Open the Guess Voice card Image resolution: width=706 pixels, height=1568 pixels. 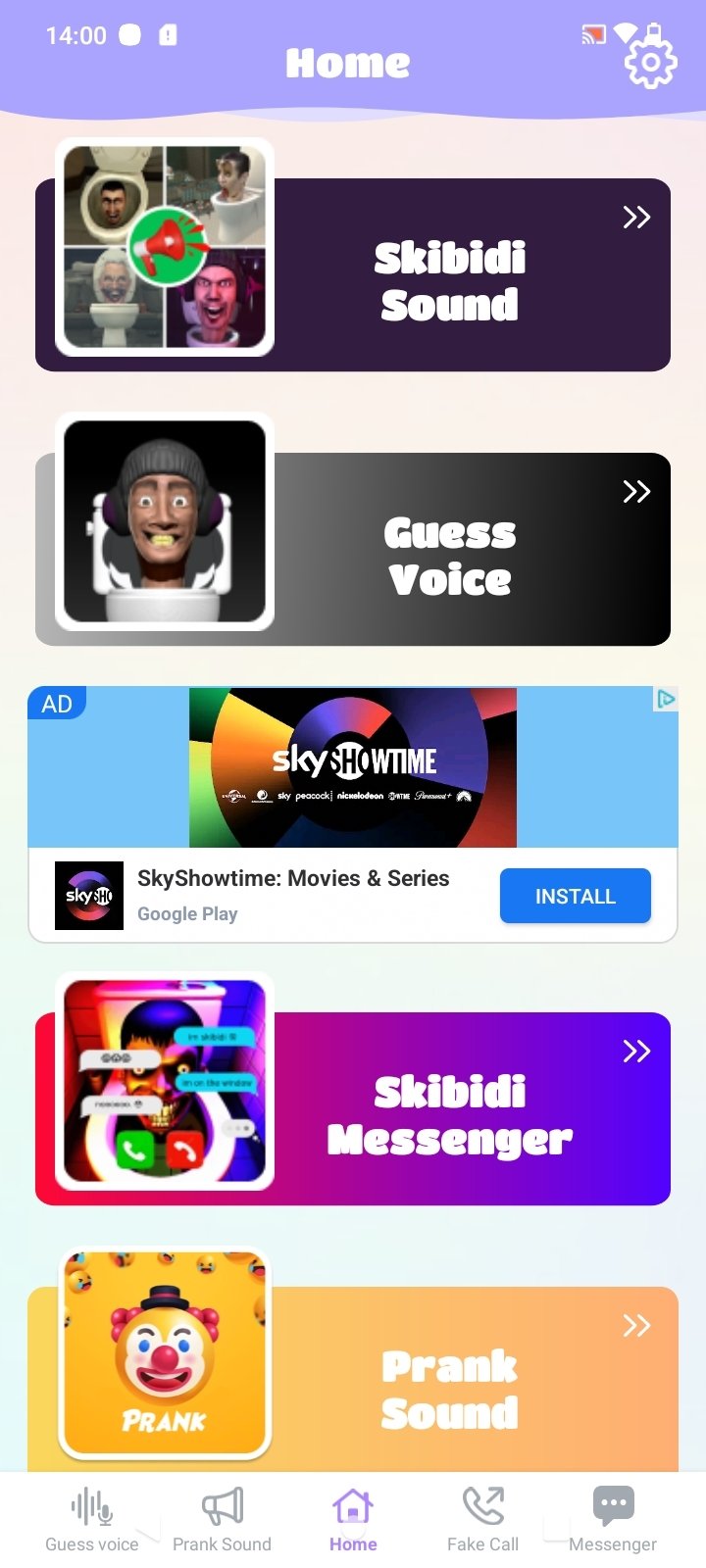353,531
